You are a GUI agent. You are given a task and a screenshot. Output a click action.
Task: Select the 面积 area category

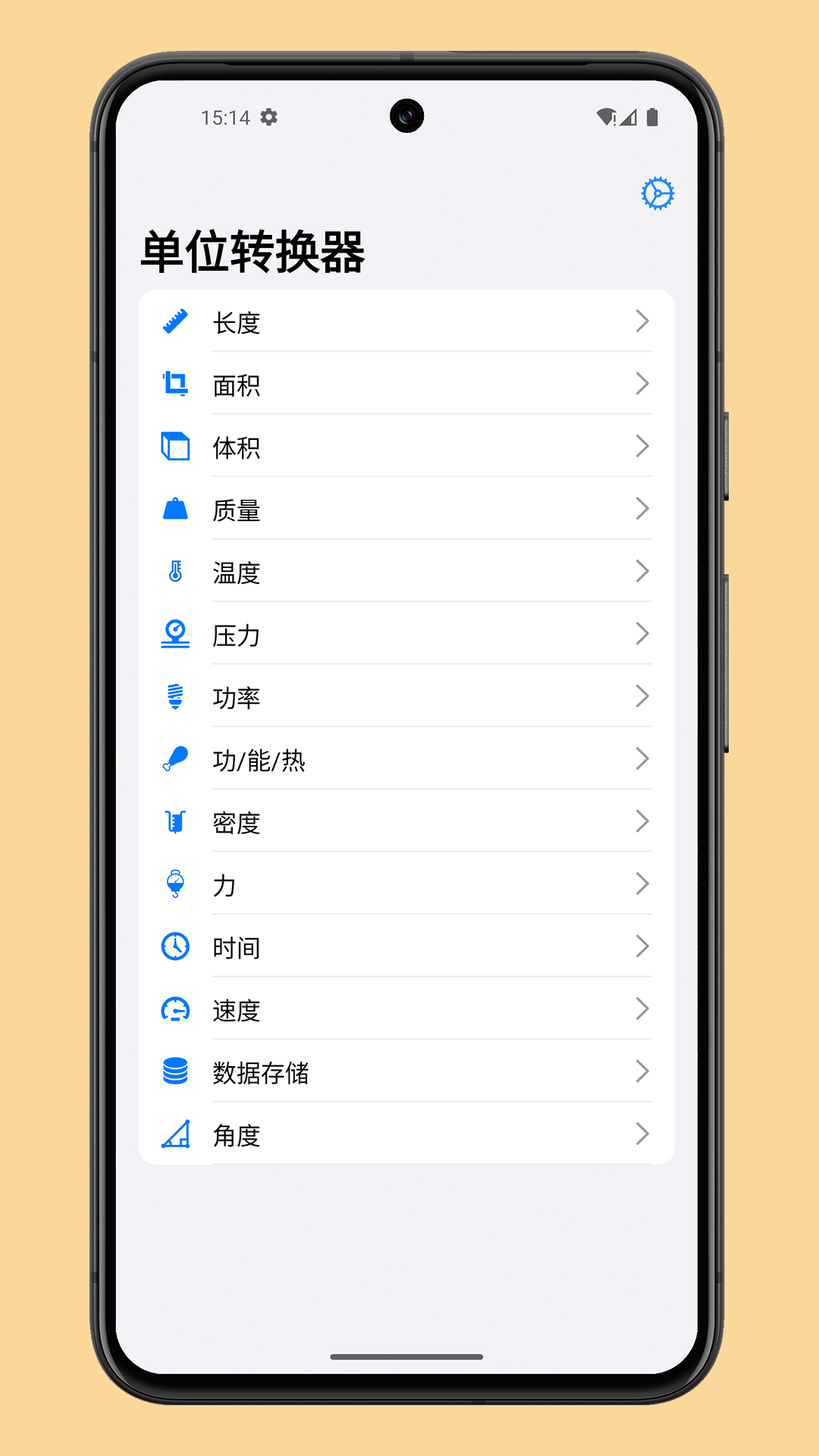point(406,385)
